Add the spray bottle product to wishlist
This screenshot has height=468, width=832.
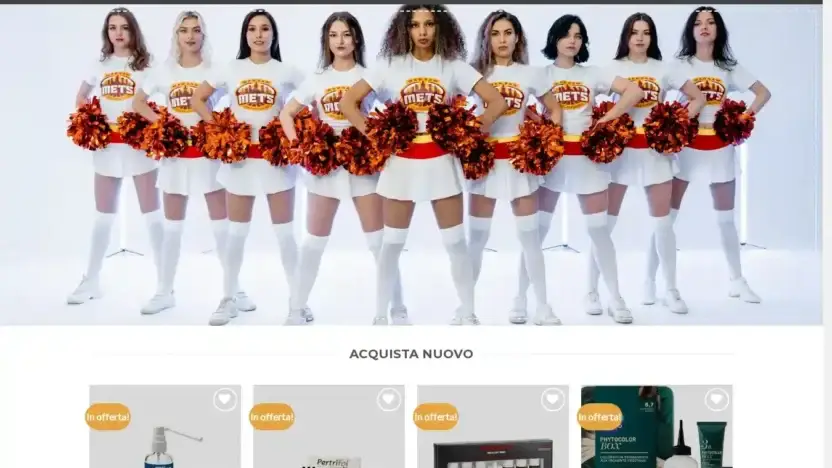pos(224,400)
